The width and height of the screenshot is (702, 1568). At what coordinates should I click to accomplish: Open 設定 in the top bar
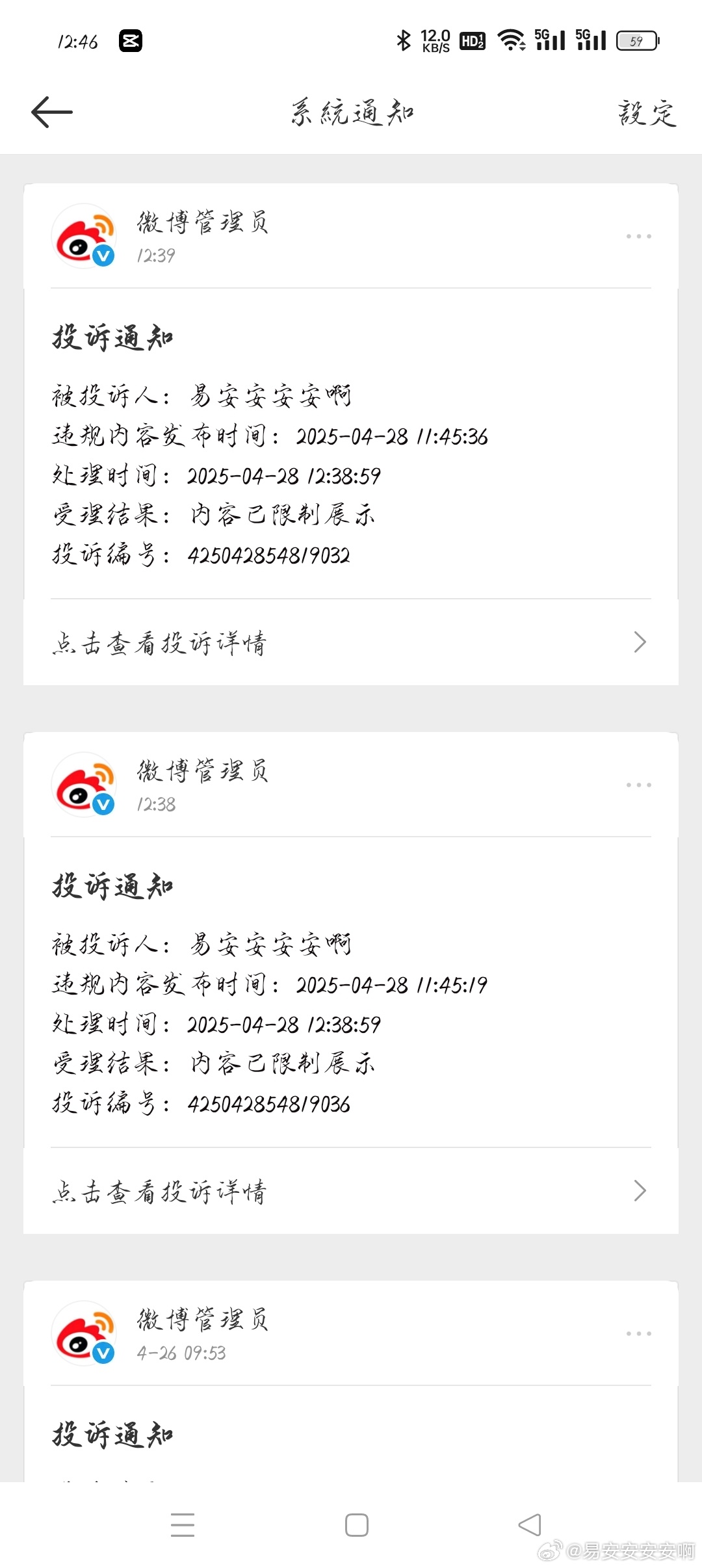647,113
